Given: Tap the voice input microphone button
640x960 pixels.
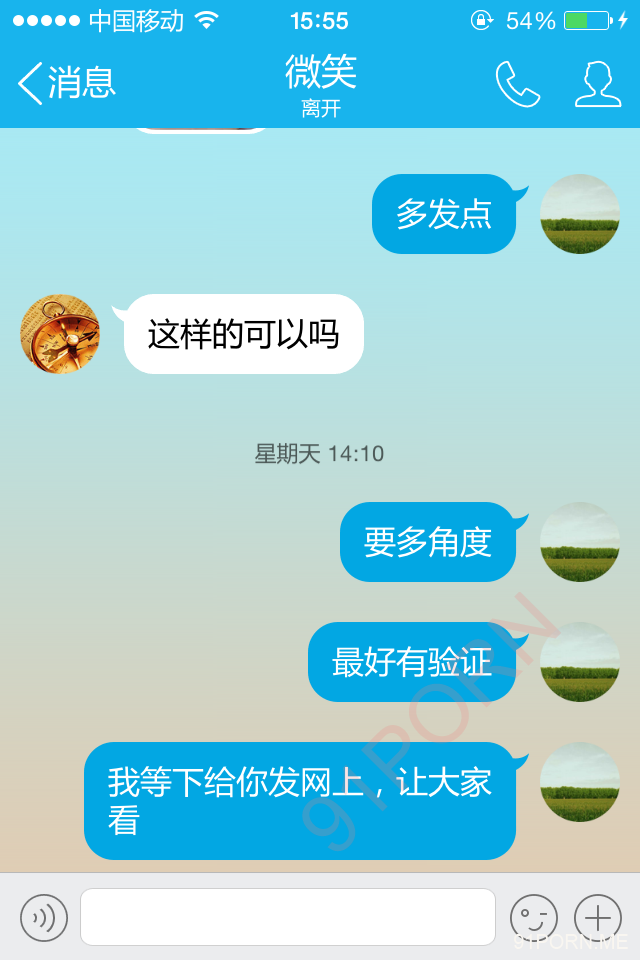Looking at the screenshot, I should [x=44, y=917].
